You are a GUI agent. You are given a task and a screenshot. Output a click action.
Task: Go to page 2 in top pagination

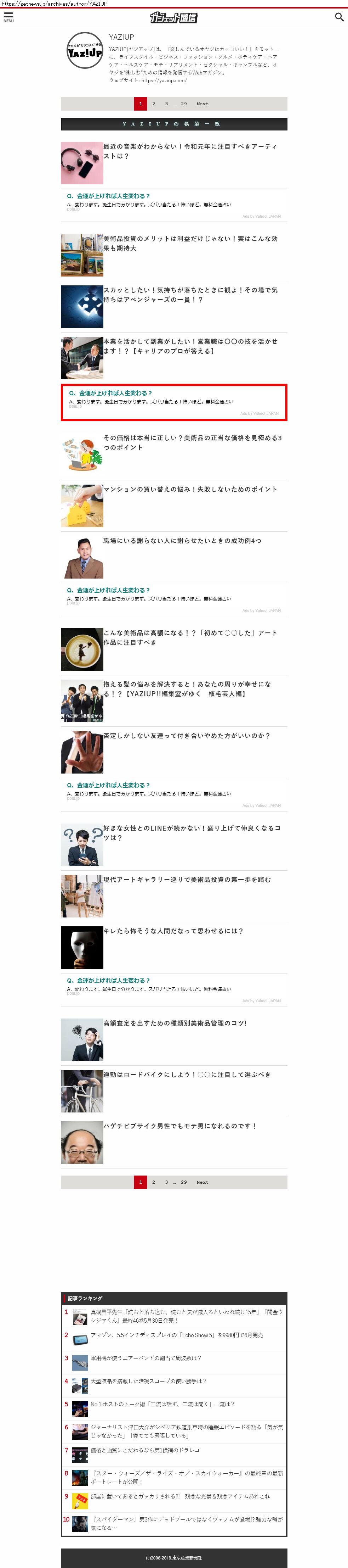[154, 104]
